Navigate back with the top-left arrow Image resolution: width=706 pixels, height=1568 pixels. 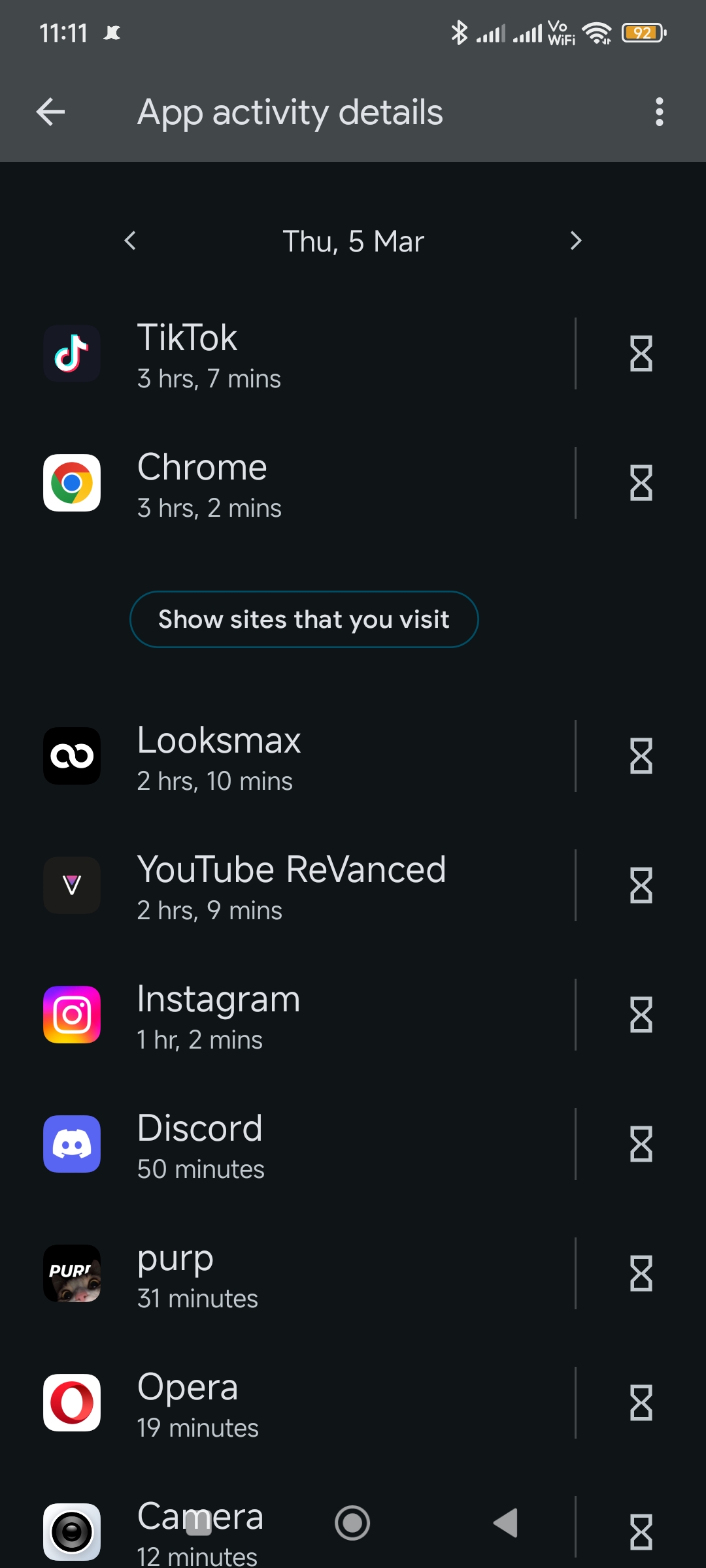pos(50,111)
